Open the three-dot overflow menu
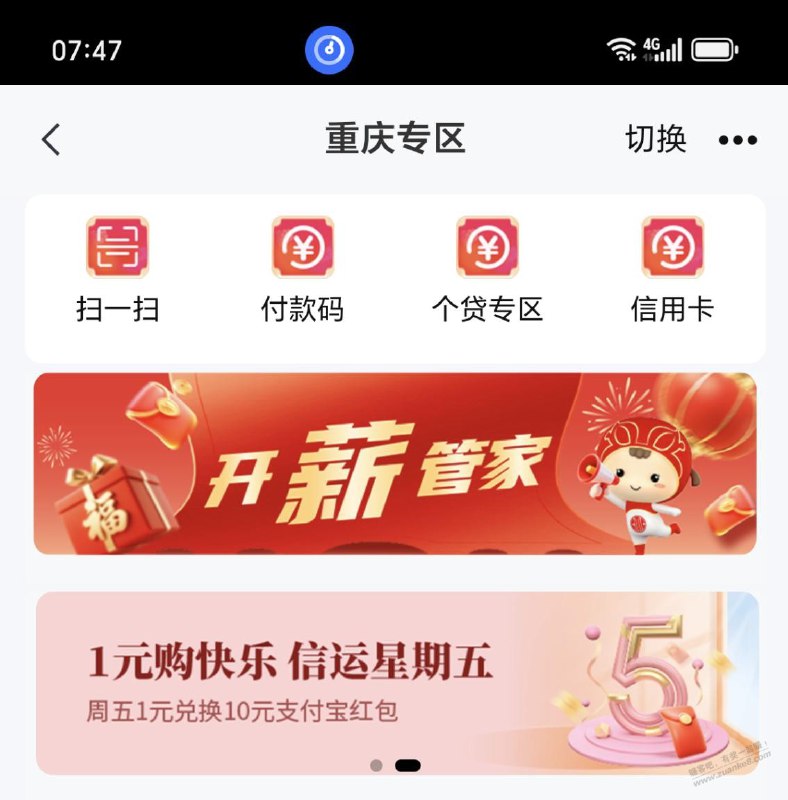Image resolution: width=788 pixels, height=800 pixels. [x=738, y=140]
